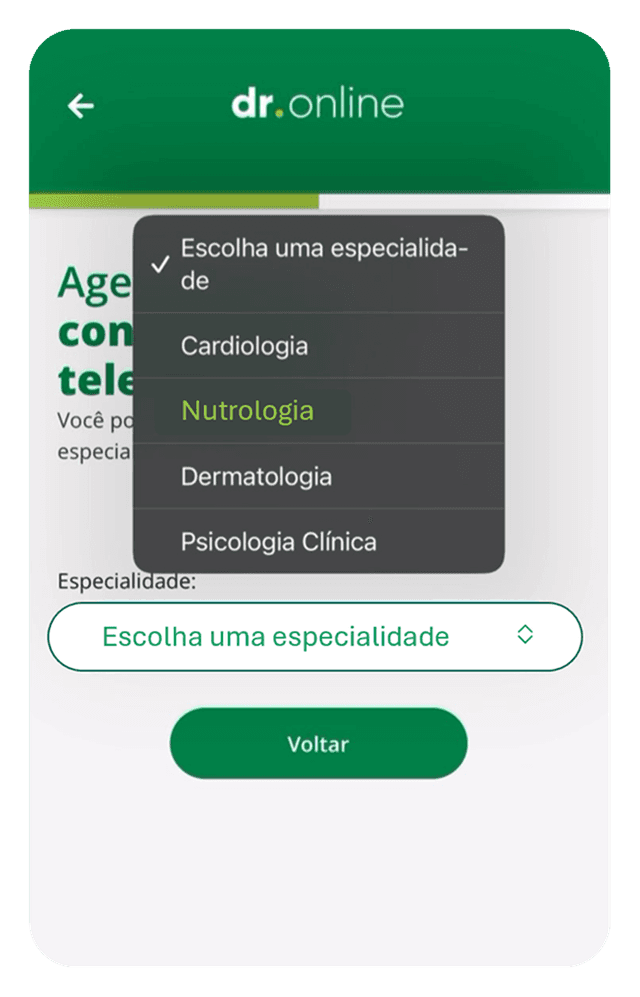Go back with the header arrow
The height and width of the screenshot is (997, 640).
(x=81, y=106)
